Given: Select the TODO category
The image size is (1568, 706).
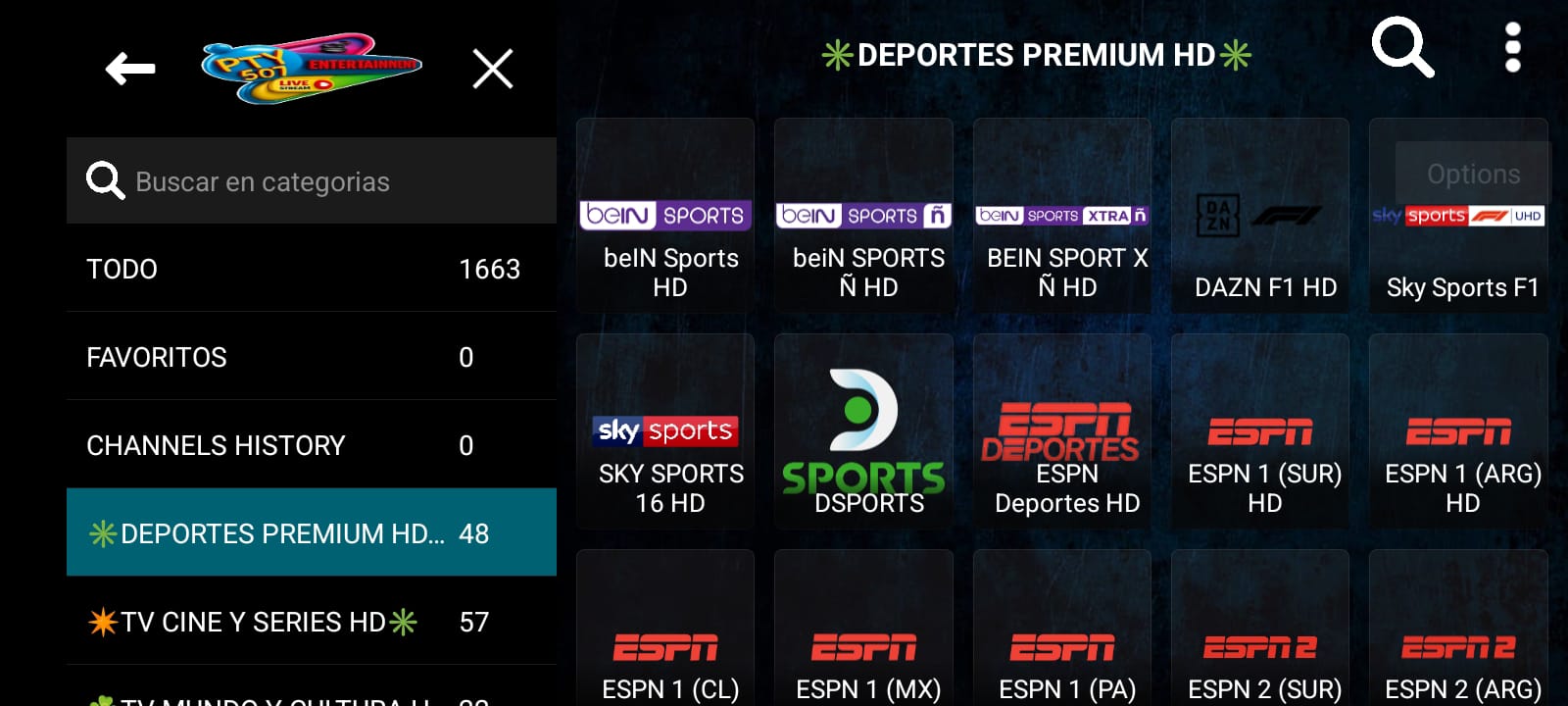Looking at the screenshot, I should click(312, 269).
